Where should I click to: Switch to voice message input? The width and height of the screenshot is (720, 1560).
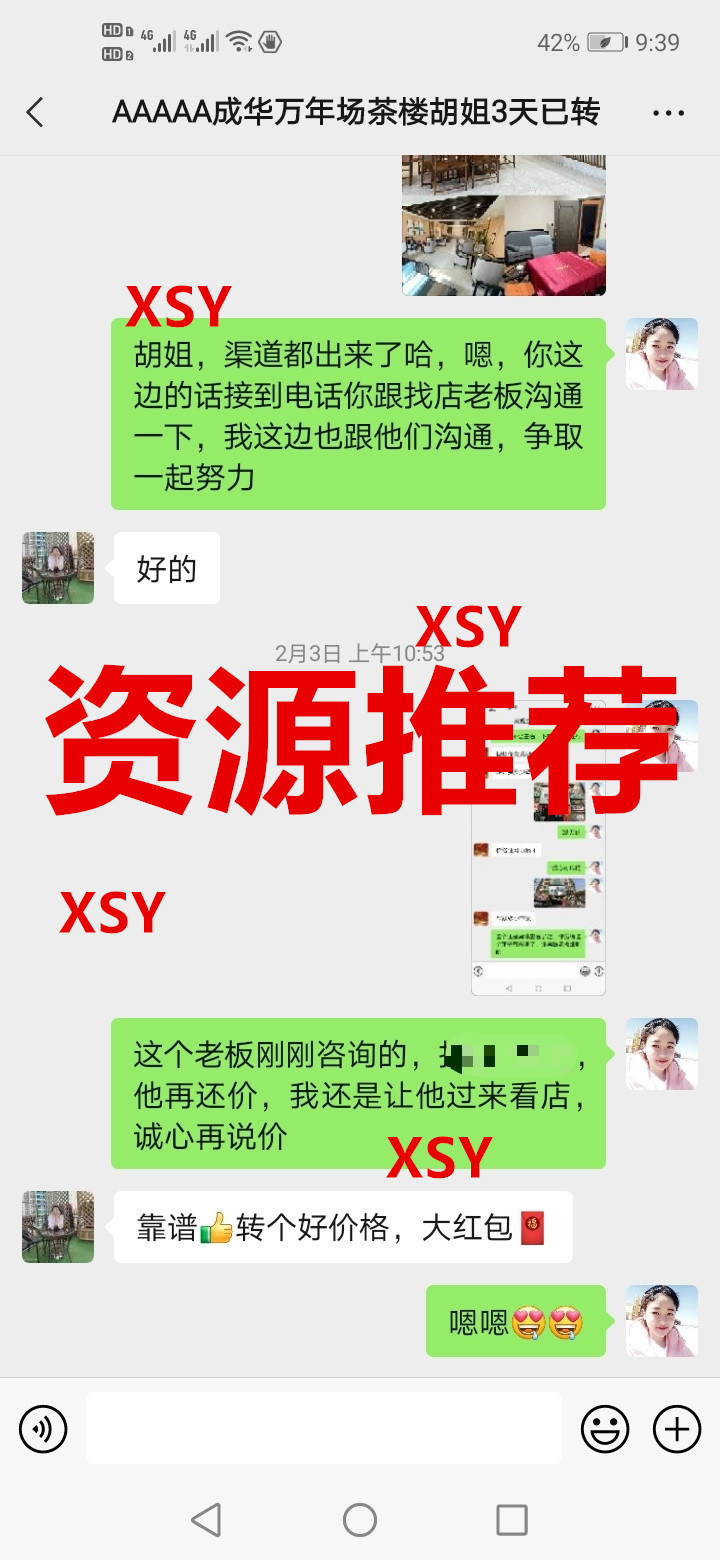pos(43,1428)
